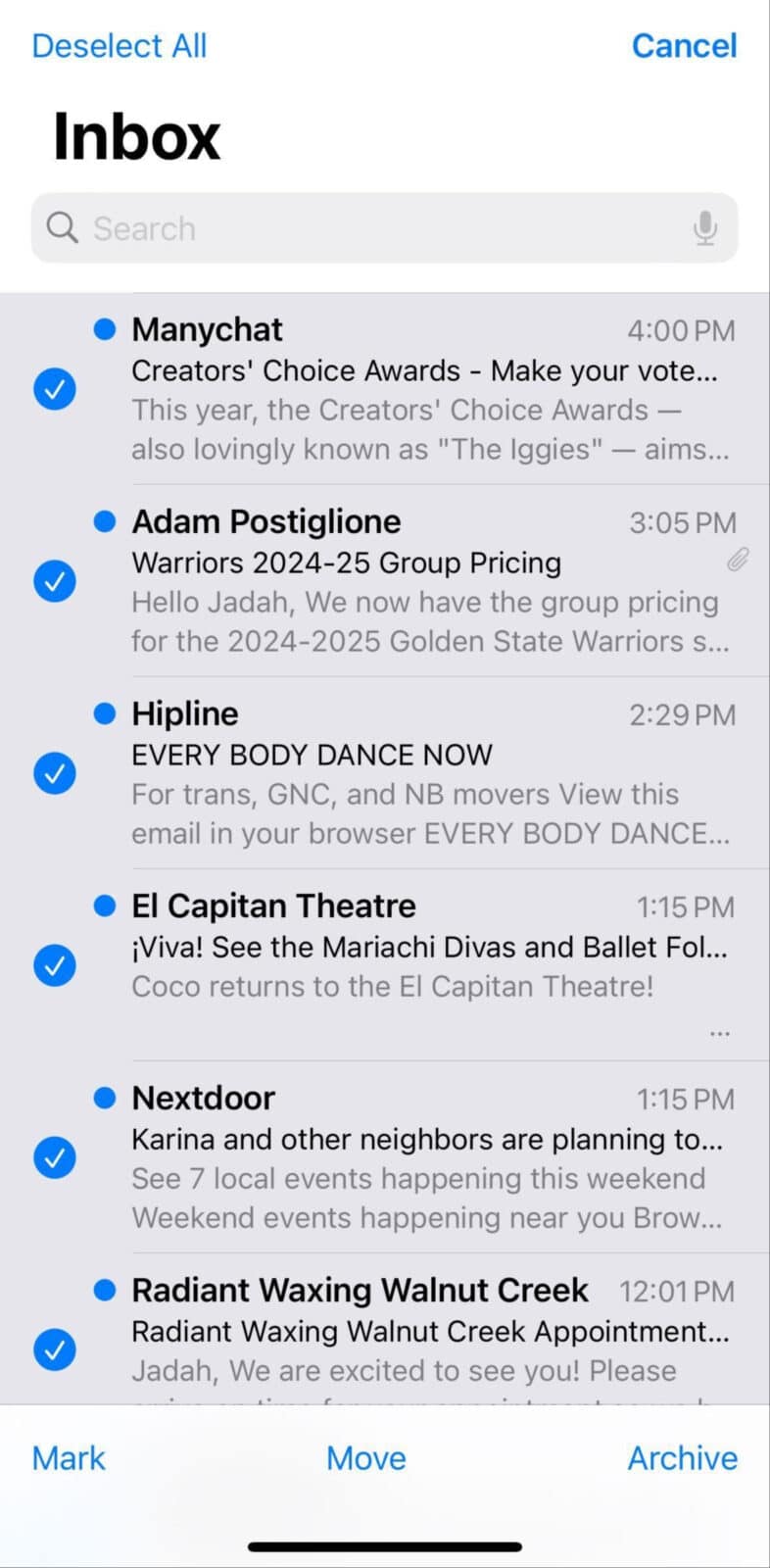The image size is (770, 1568).
Task: Open the inbox search field
Action: [x=384, y=228]
